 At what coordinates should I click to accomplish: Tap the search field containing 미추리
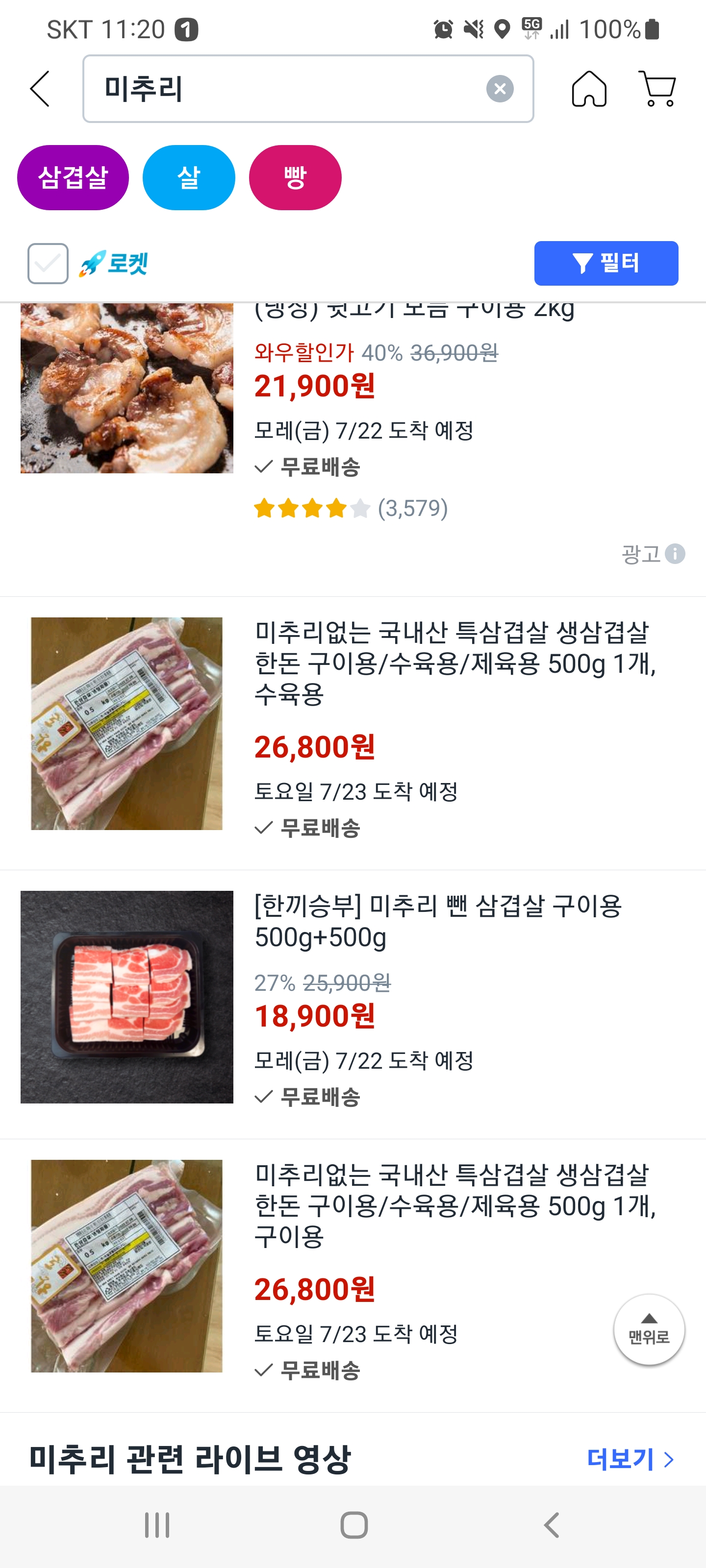coord(286,89)
